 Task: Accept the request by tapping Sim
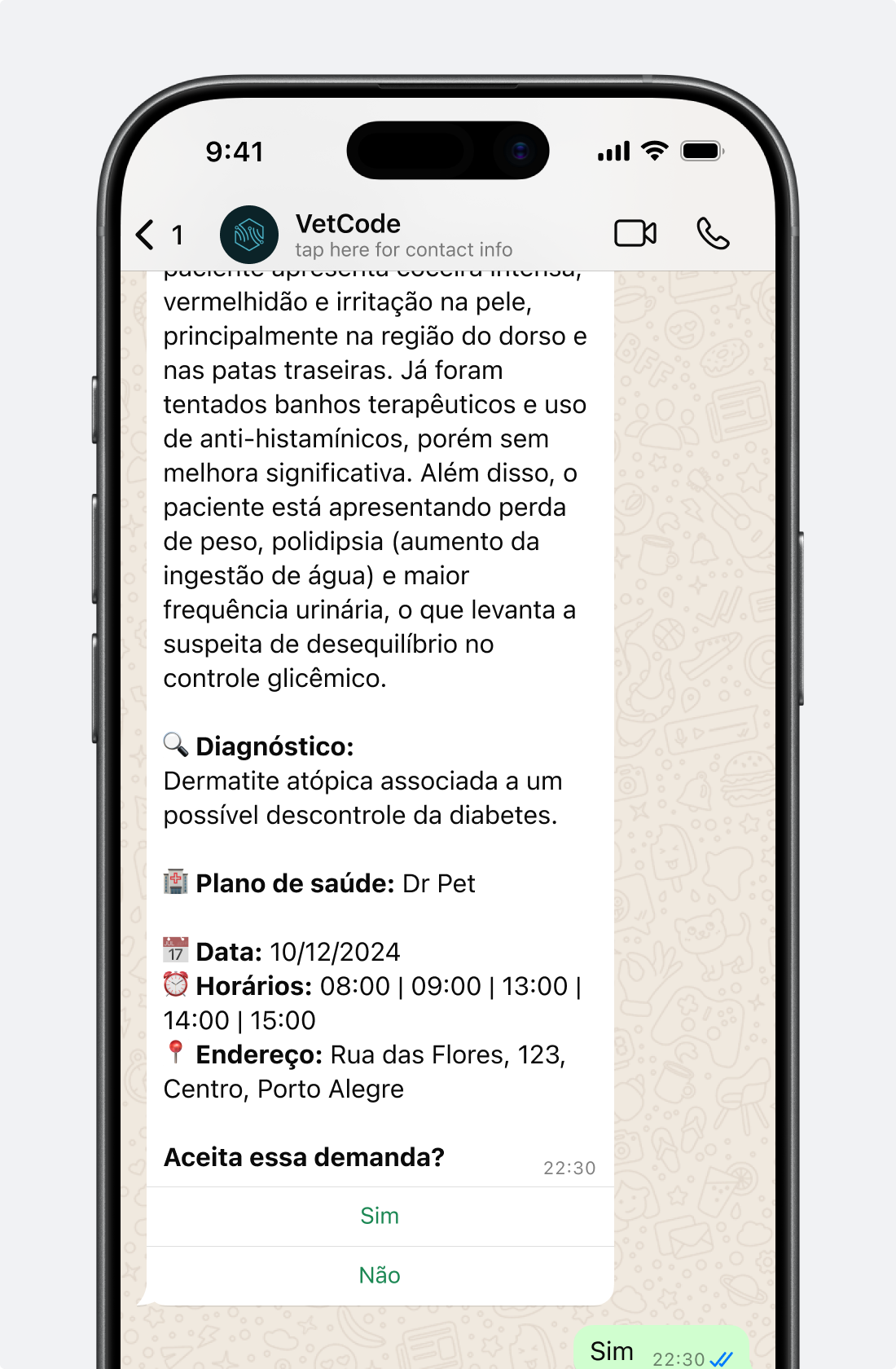[x=380, y=1216]
